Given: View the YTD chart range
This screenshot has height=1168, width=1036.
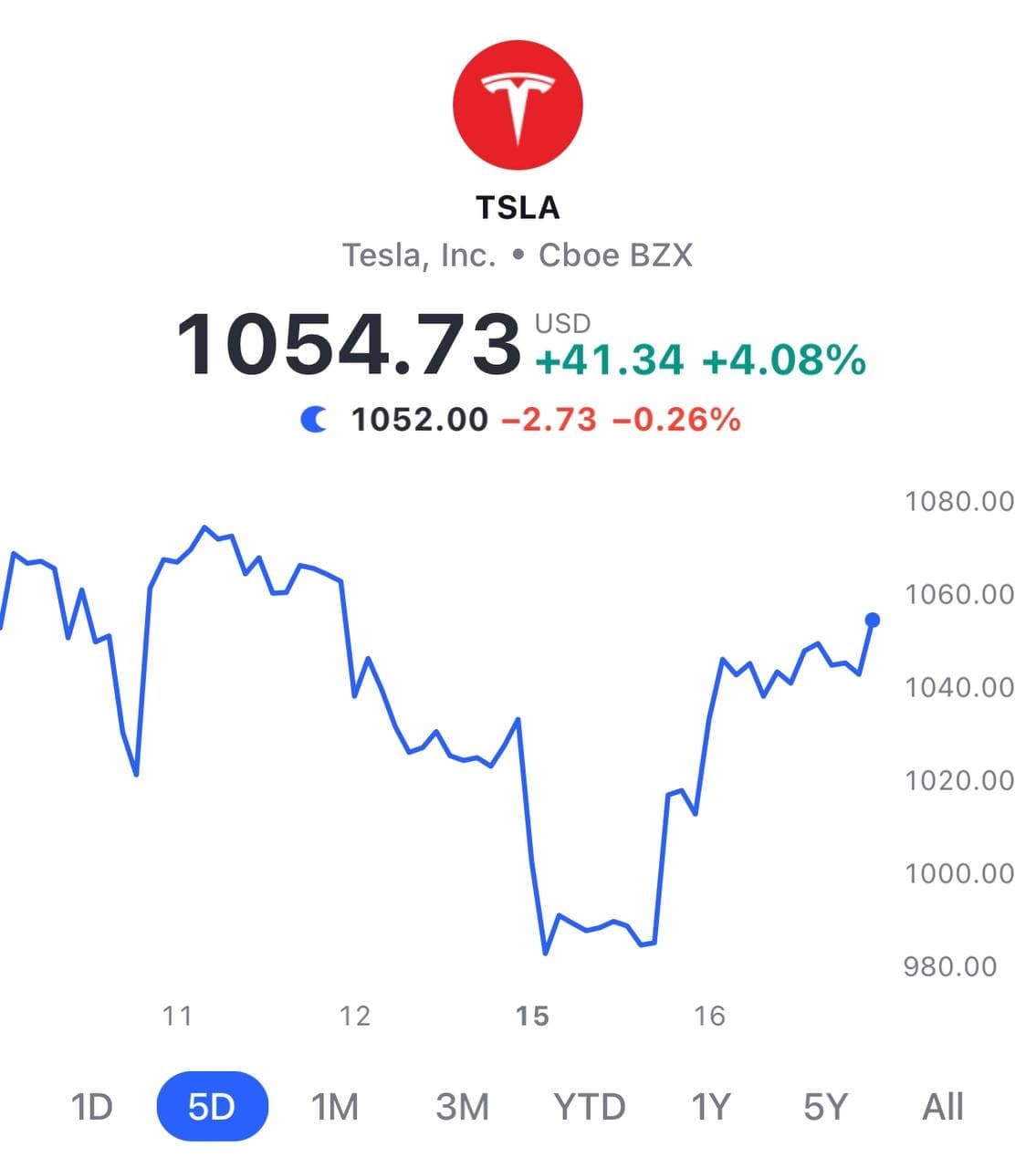Looking at the screenshot, I should click(x=589, y=1107).
